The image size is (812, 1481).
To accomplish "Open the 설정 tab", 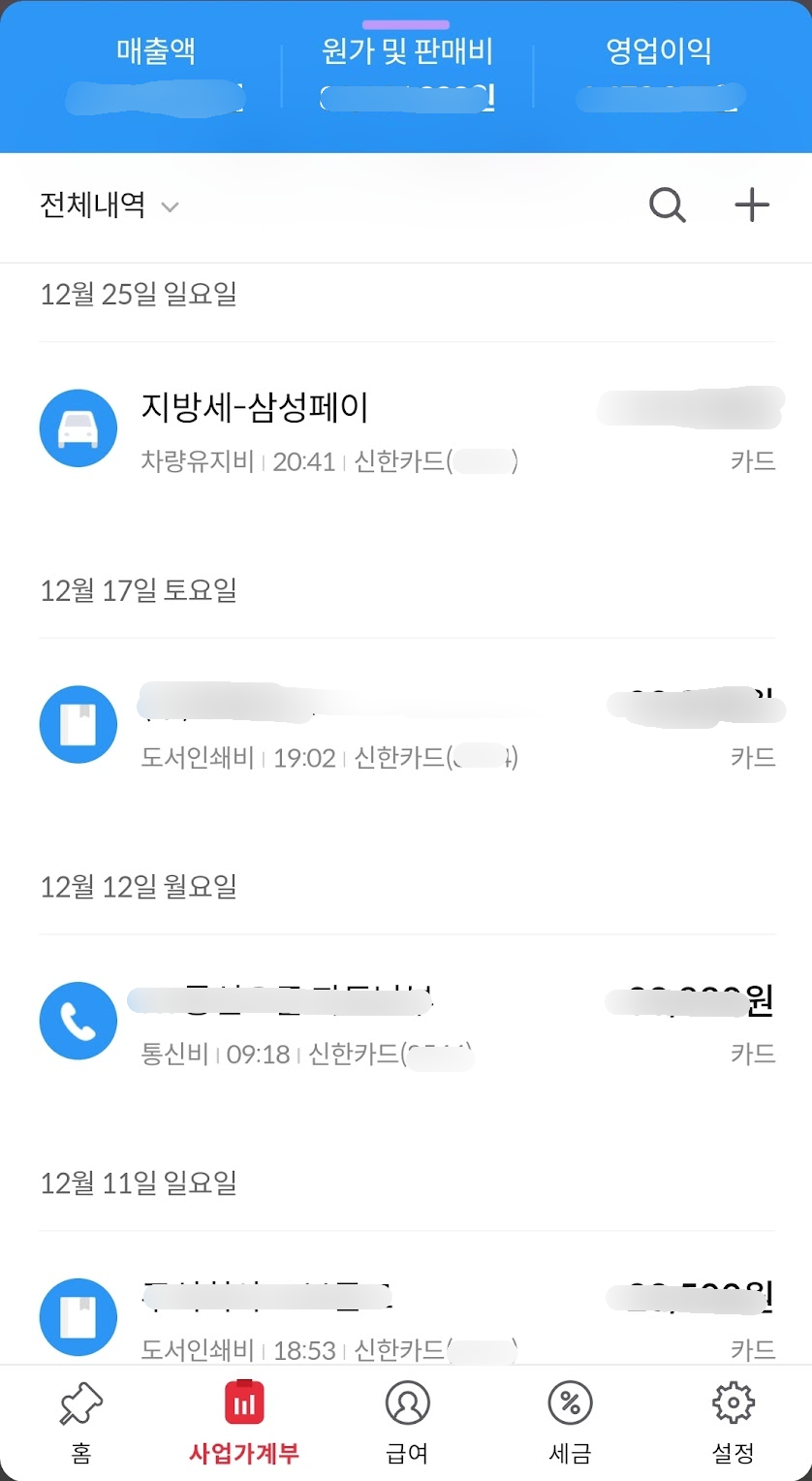I will 733,1423.
